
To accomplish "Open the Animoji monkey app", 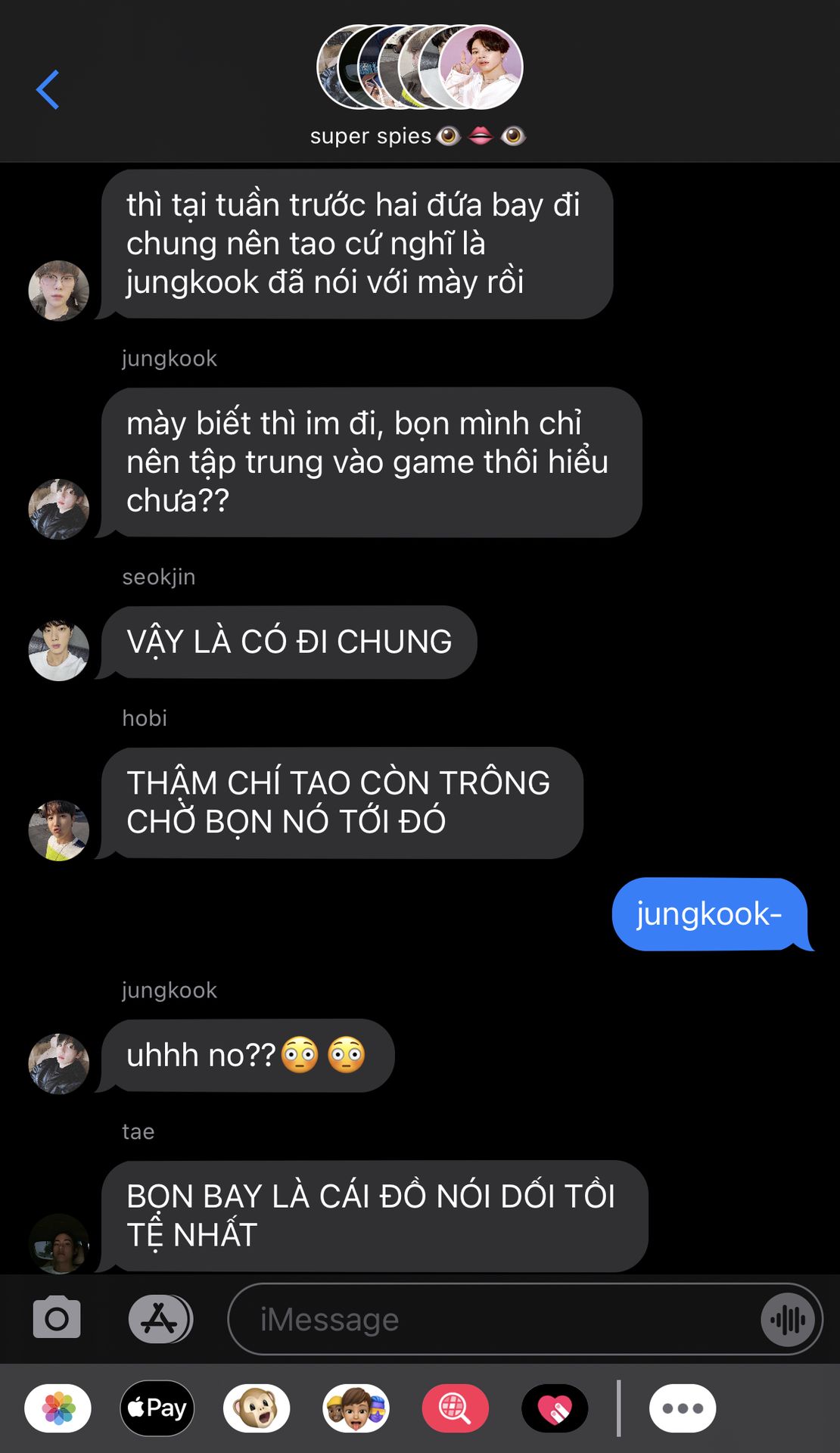I will click(257, 1408).
